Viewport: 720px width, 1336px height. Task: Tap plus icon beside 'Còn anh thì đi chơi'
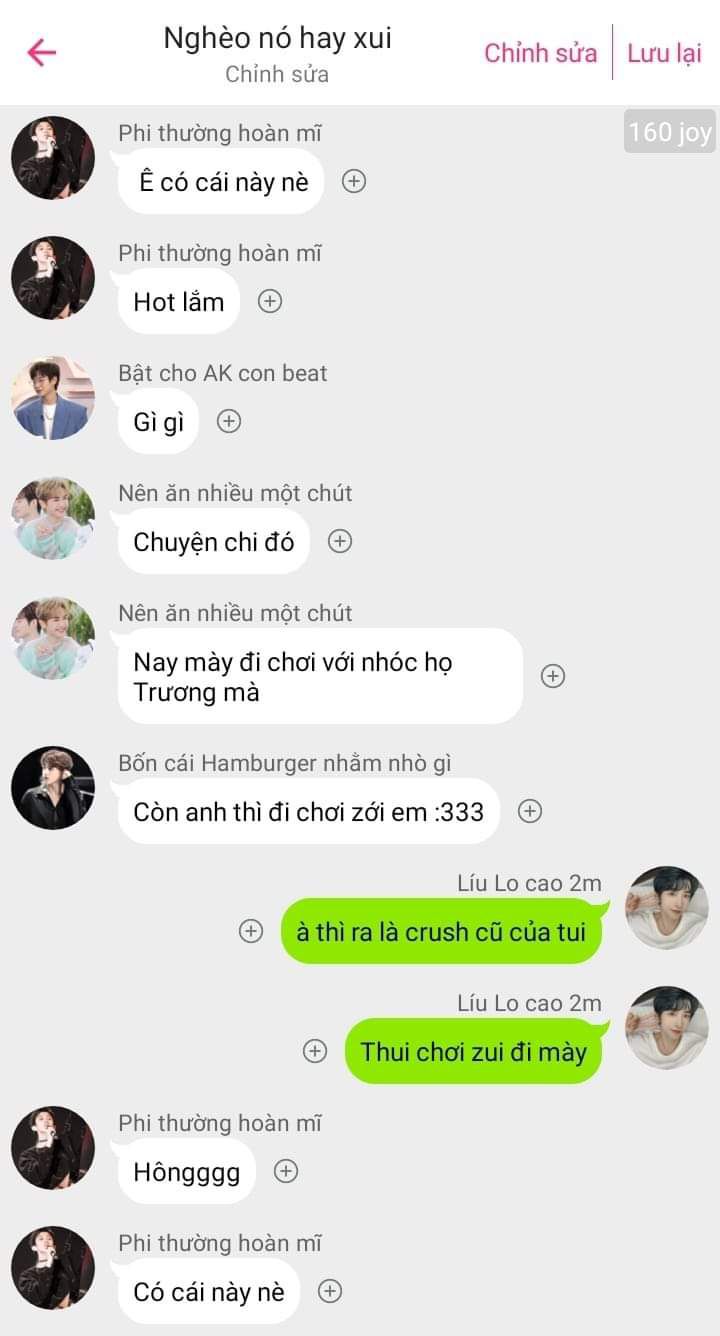pyautogui.click(x=530, y=811)
